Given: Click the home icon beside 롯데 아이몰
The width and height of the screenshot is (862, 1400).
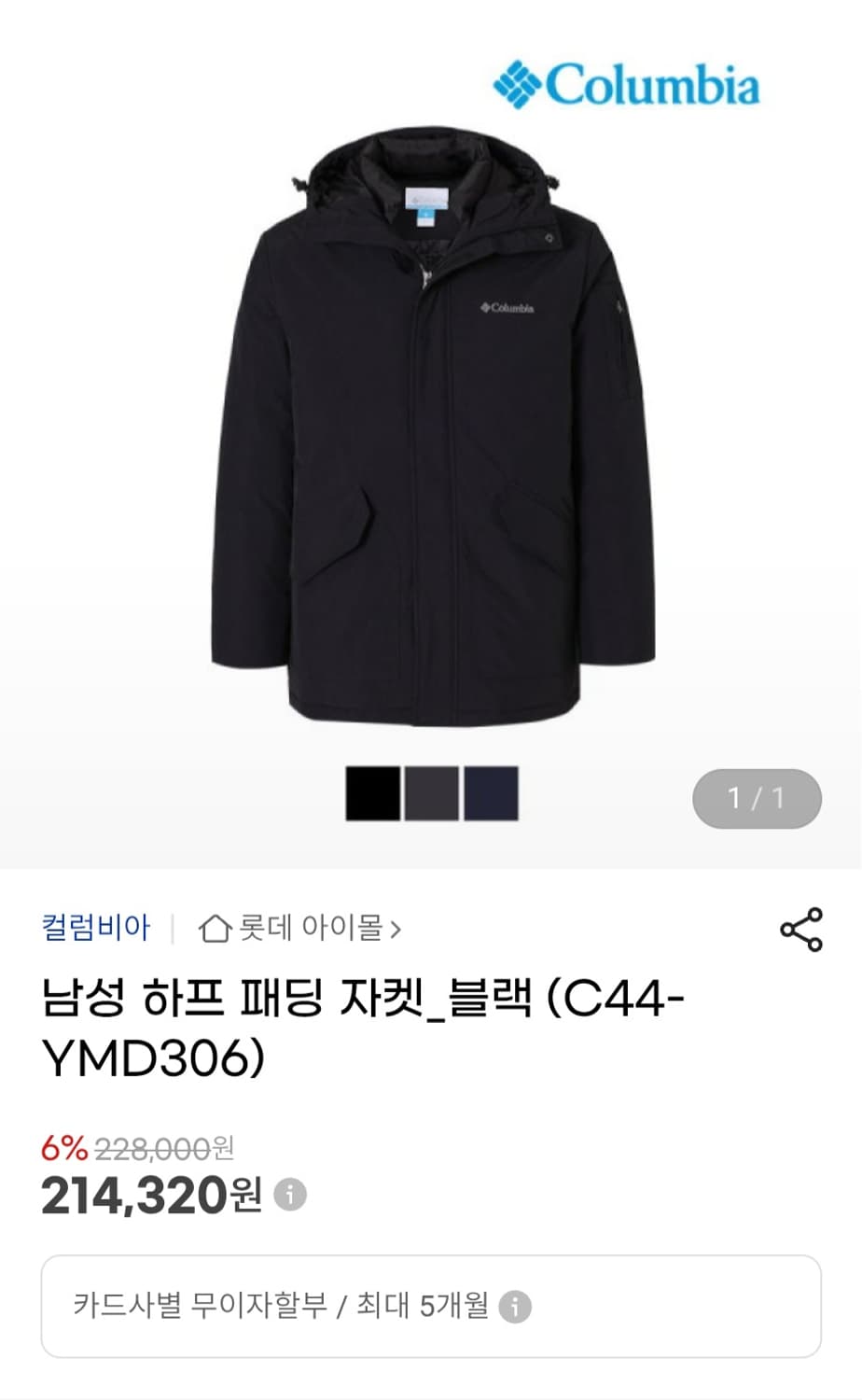Looking at the screenshot, I should tap(215, 927).
